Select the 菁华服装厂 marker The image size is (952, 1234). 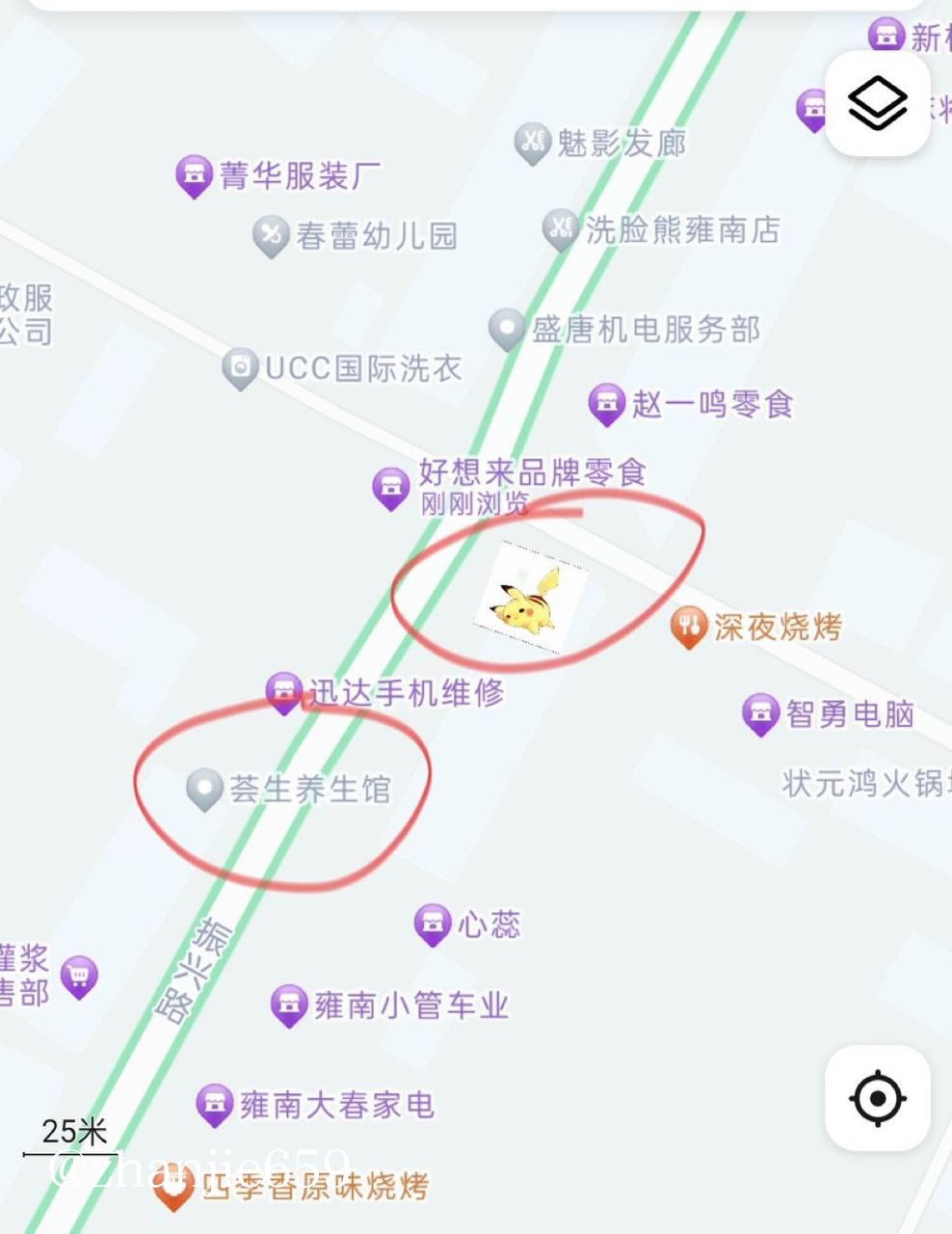point(194,176)
